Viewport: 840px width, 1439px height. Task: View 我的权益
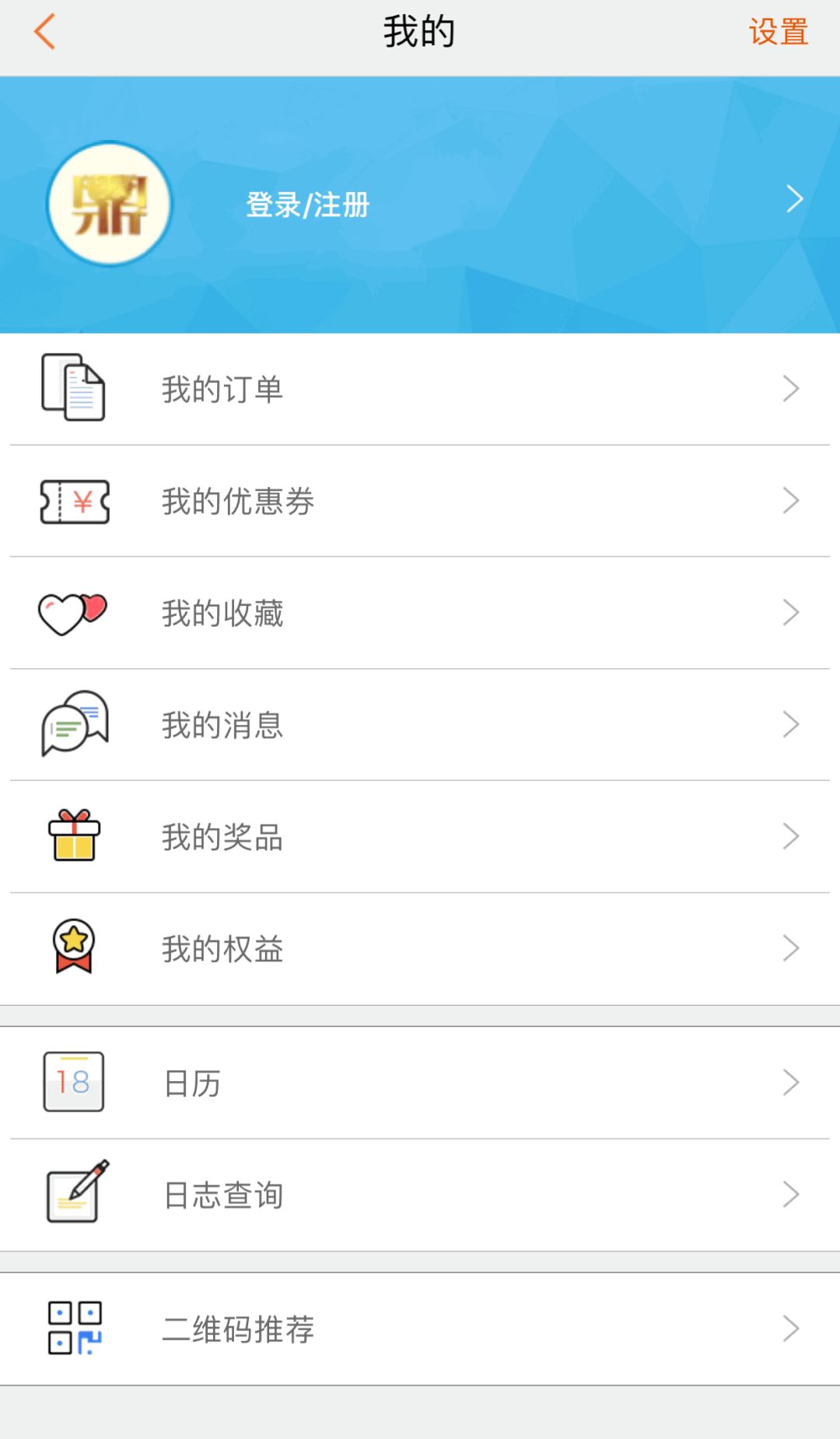(420, 949)
